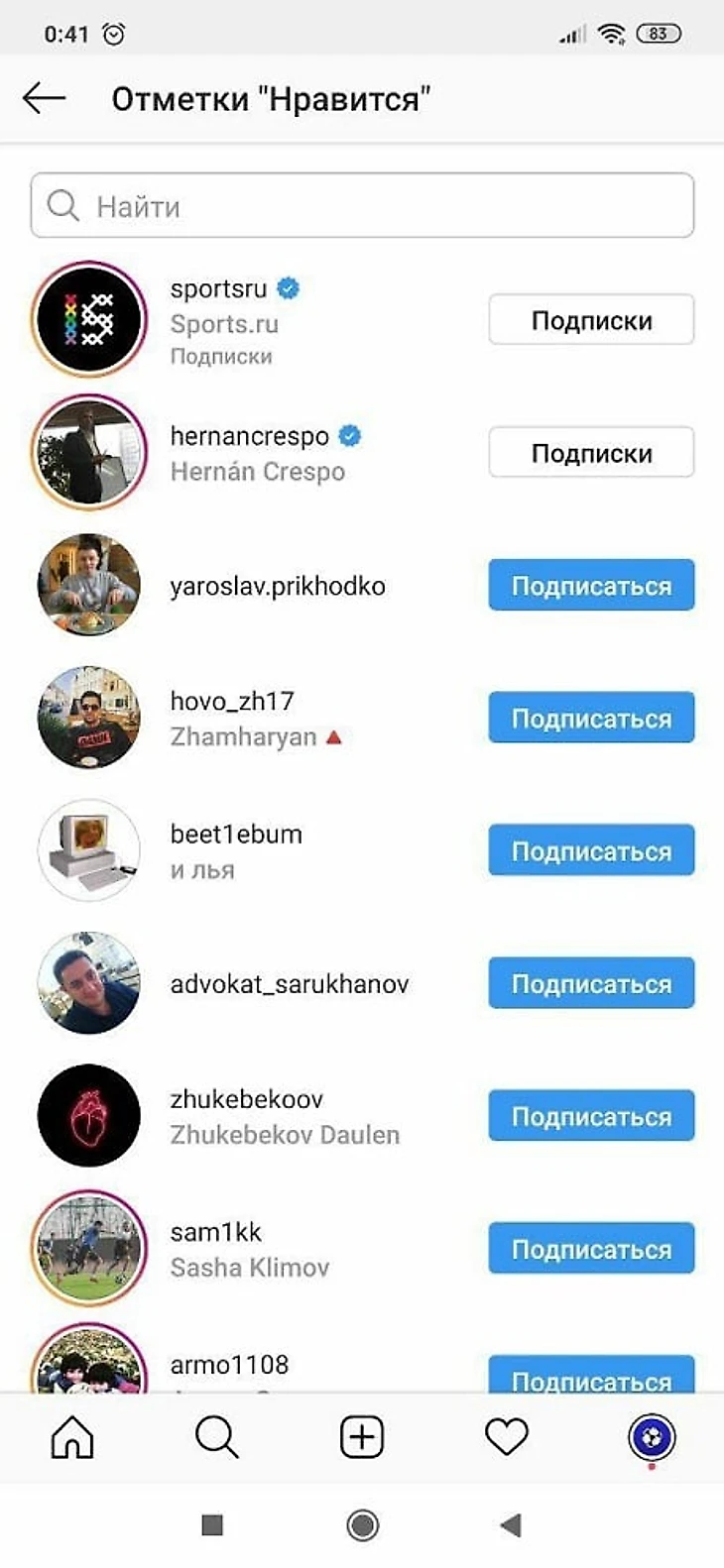Open your profile tab

click(x=652, y=1437)
